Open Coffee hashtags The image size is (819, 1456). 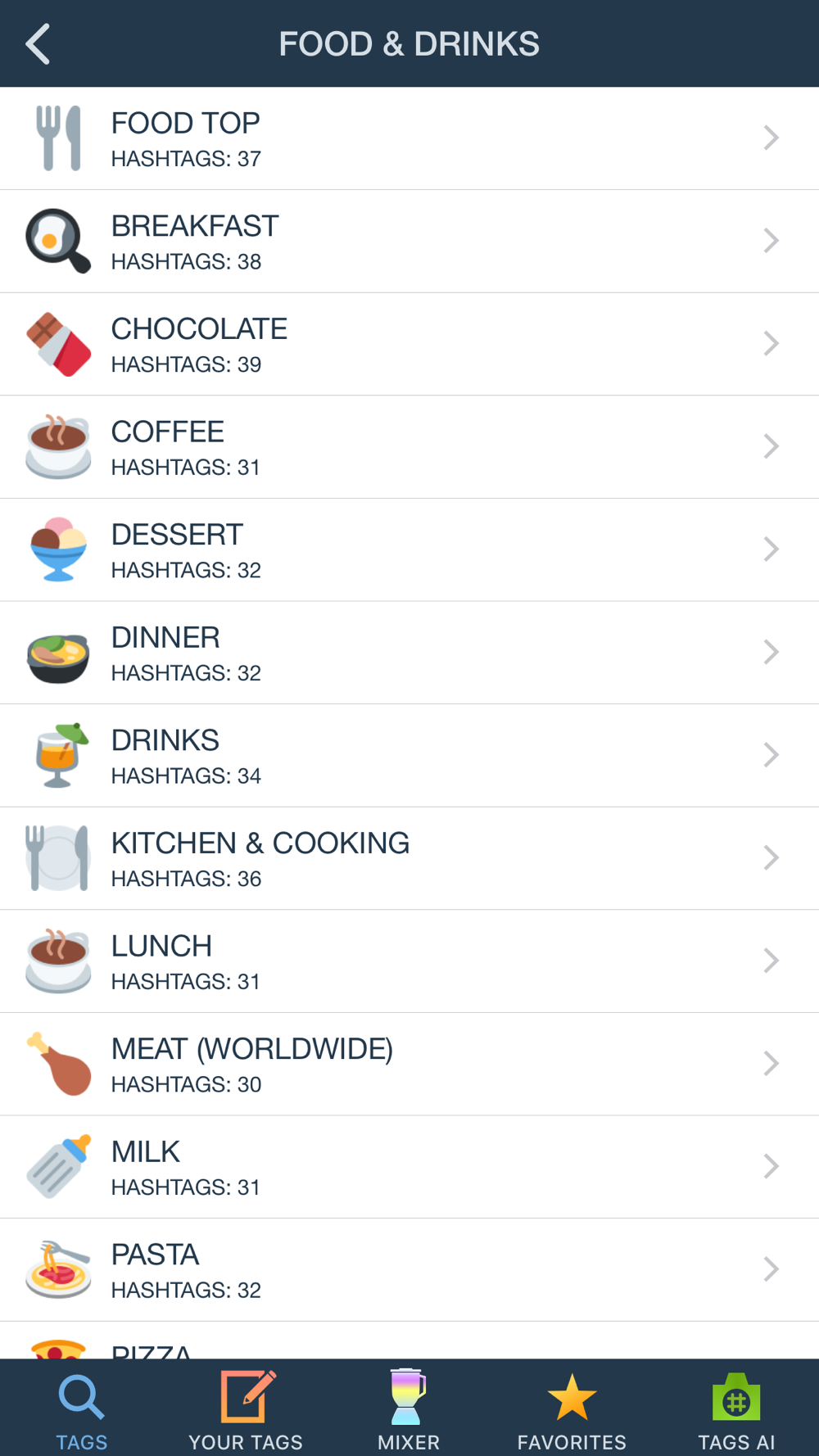click(x=409, y=447)
